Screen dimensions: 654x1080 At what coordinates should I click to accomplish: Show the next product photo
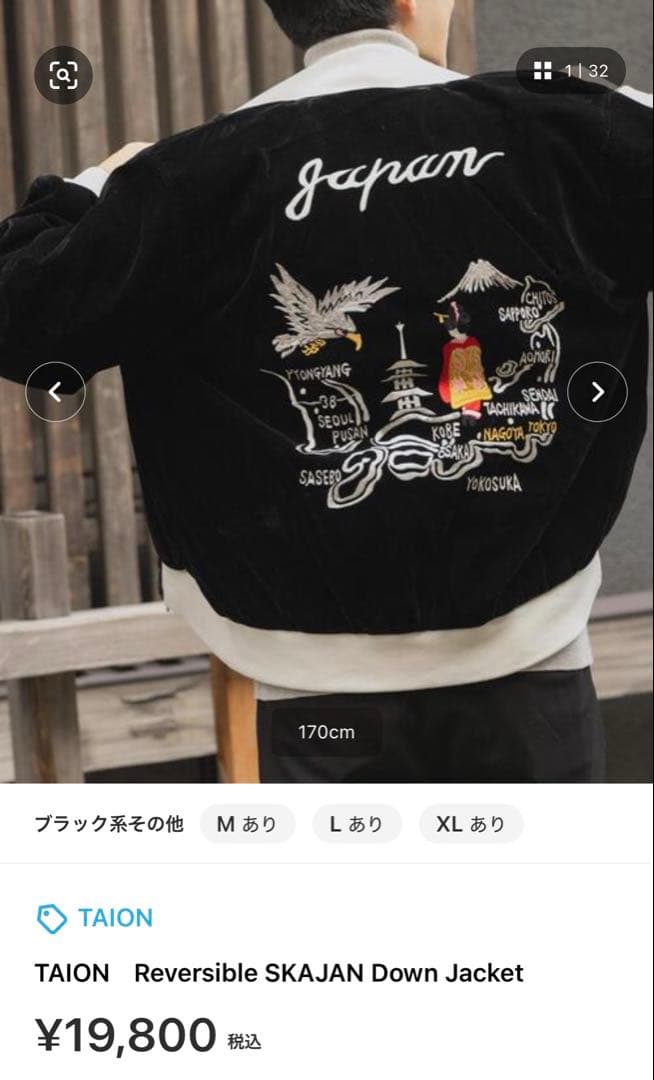(597, 392)
